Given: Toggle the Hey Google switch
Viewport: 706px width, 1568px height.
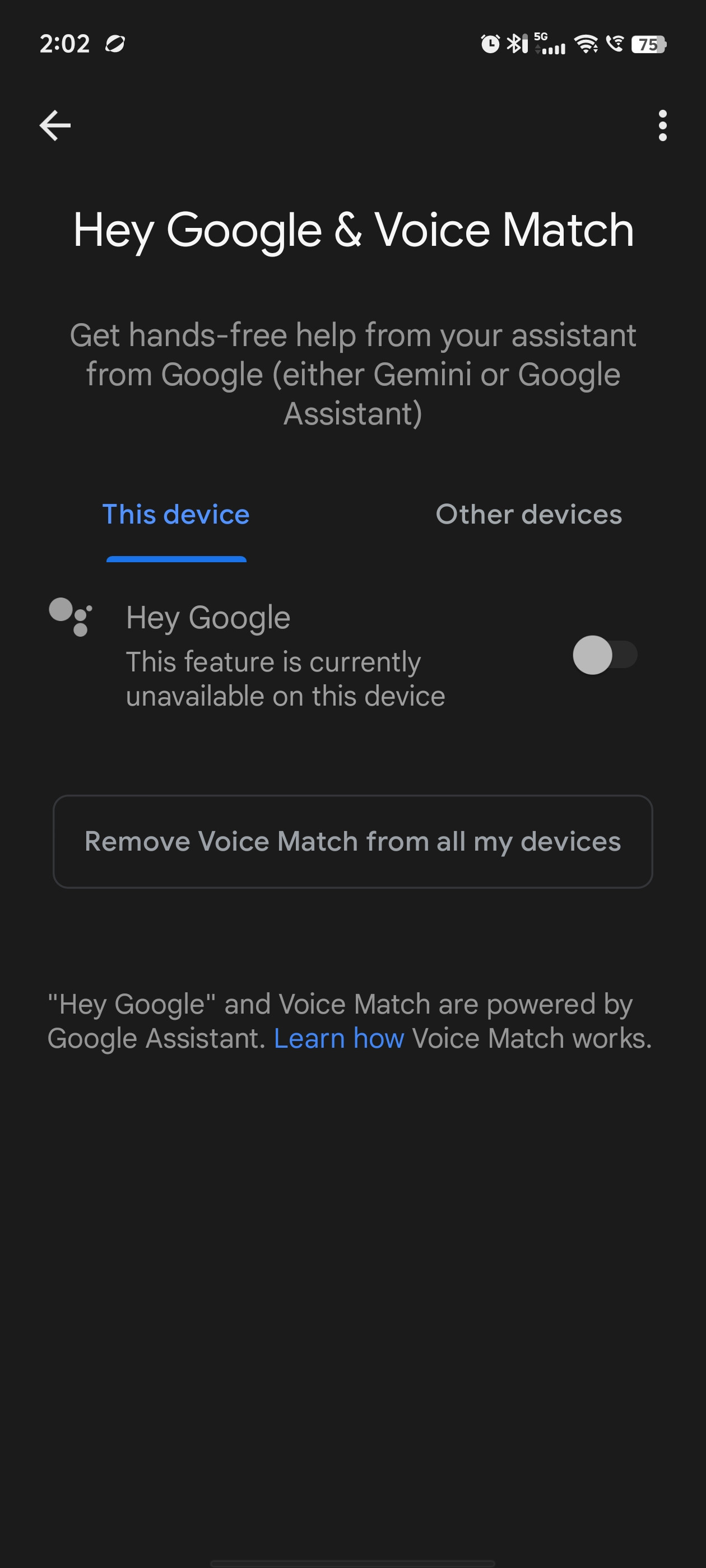Looking at the screenshot, I should tap(605, 655).
